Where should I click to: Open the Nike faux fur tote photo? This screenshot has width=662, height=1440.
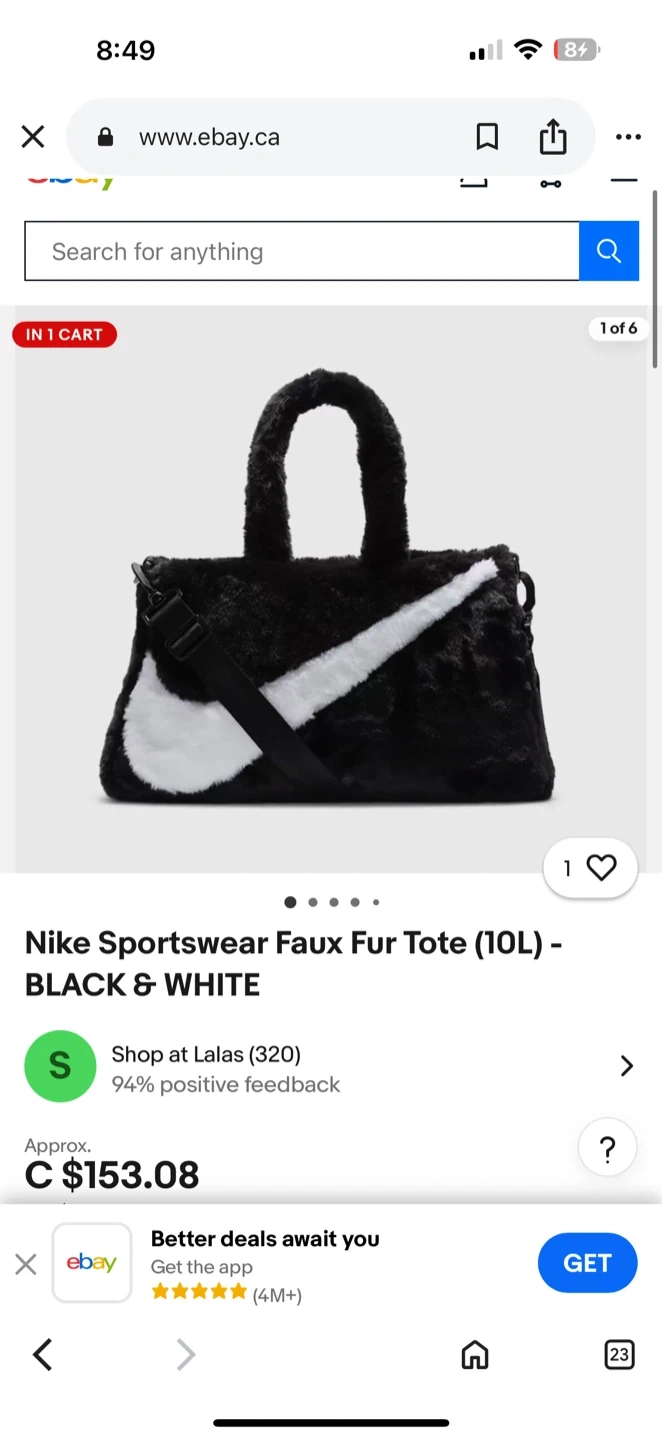tap(330, 590)
